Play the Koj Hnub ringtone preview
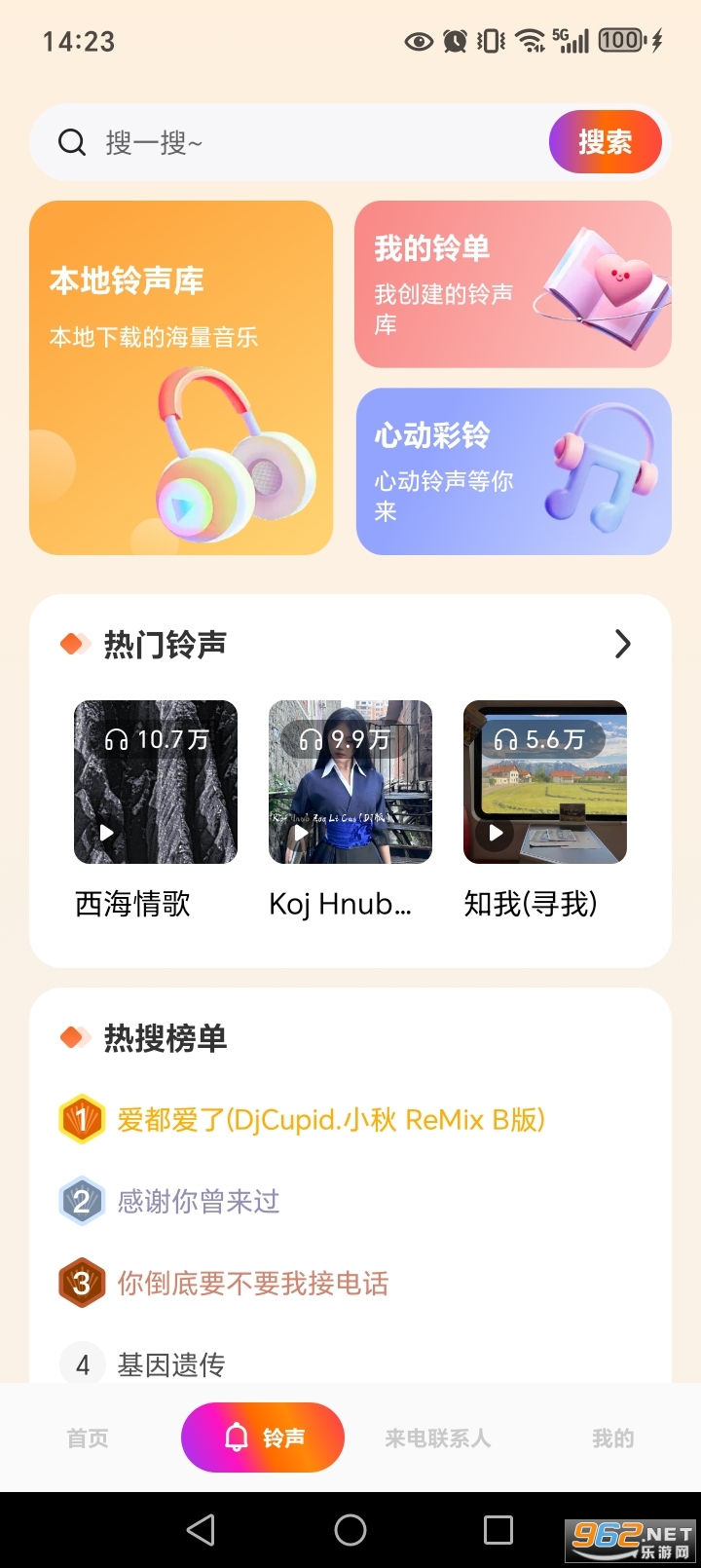The height and width of the screenshot is (1568, 701). coord(302,833)
